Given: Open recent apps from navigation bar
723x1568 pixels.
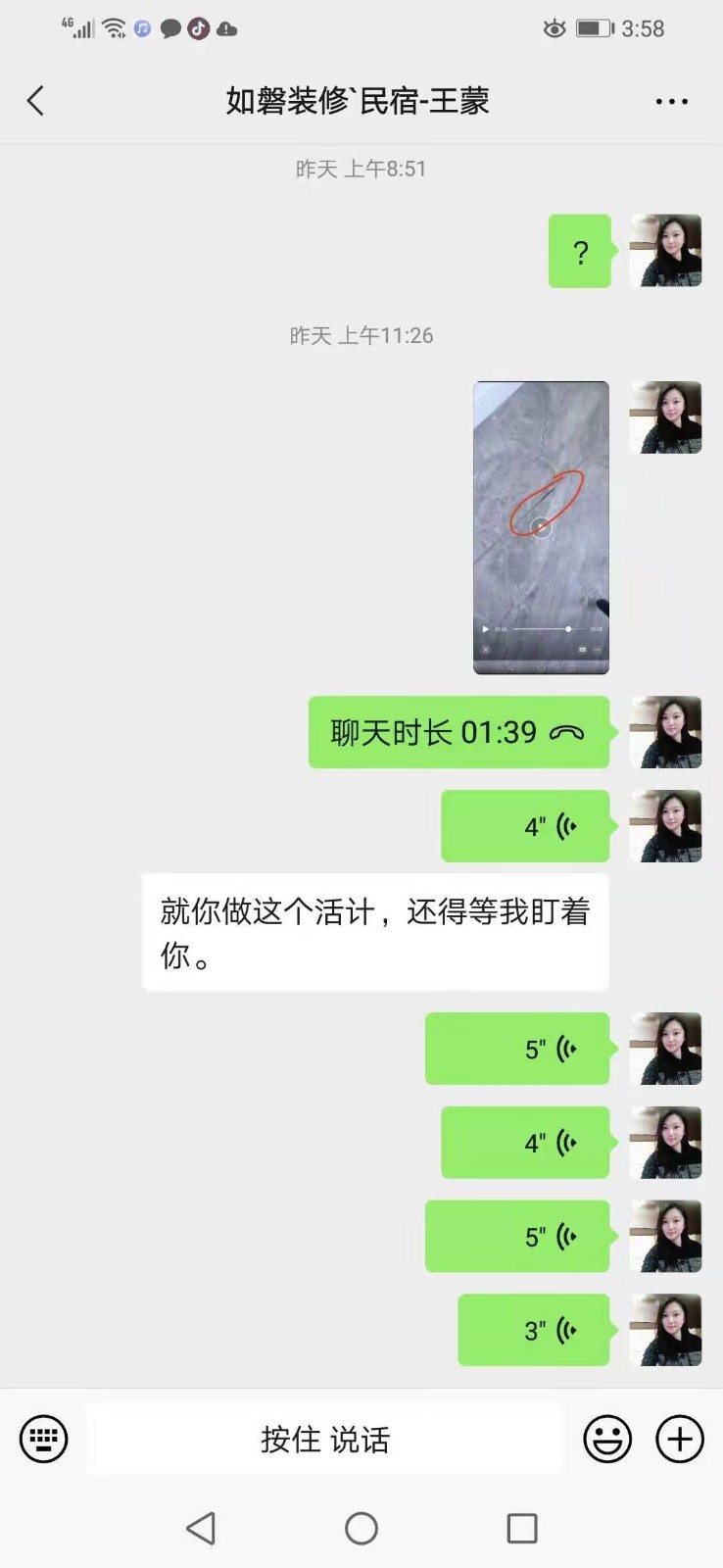Looking at the screenshot, I should pos(521,1528).
